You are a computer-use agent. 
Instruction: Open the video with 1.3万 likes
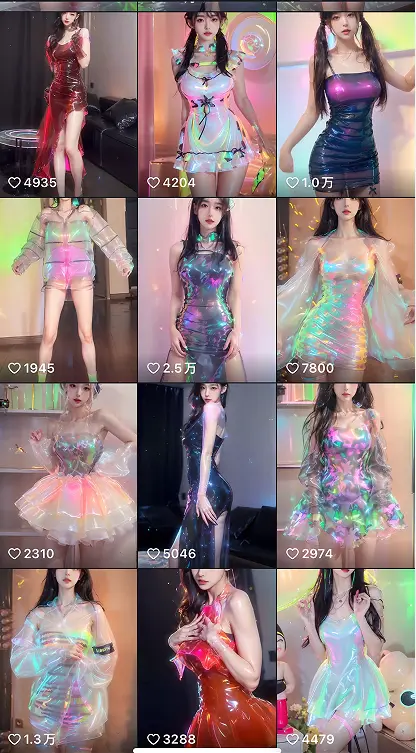pos(68,658)
